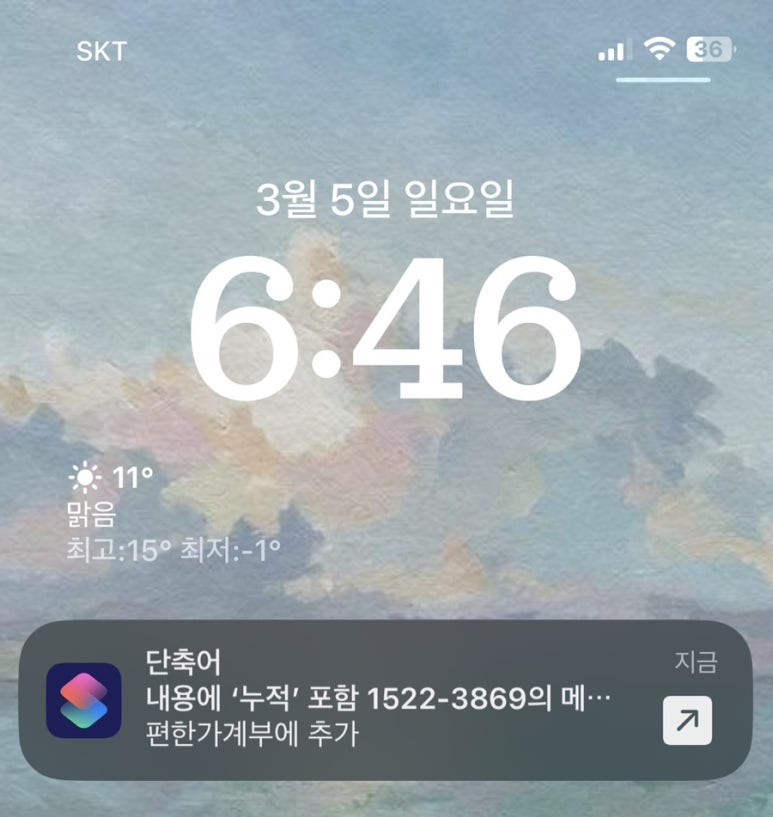The height and width of the screenshot is (817, 773).
Task: Tap the 3월 5일 일요일 date widget
Action: point(385,199)
